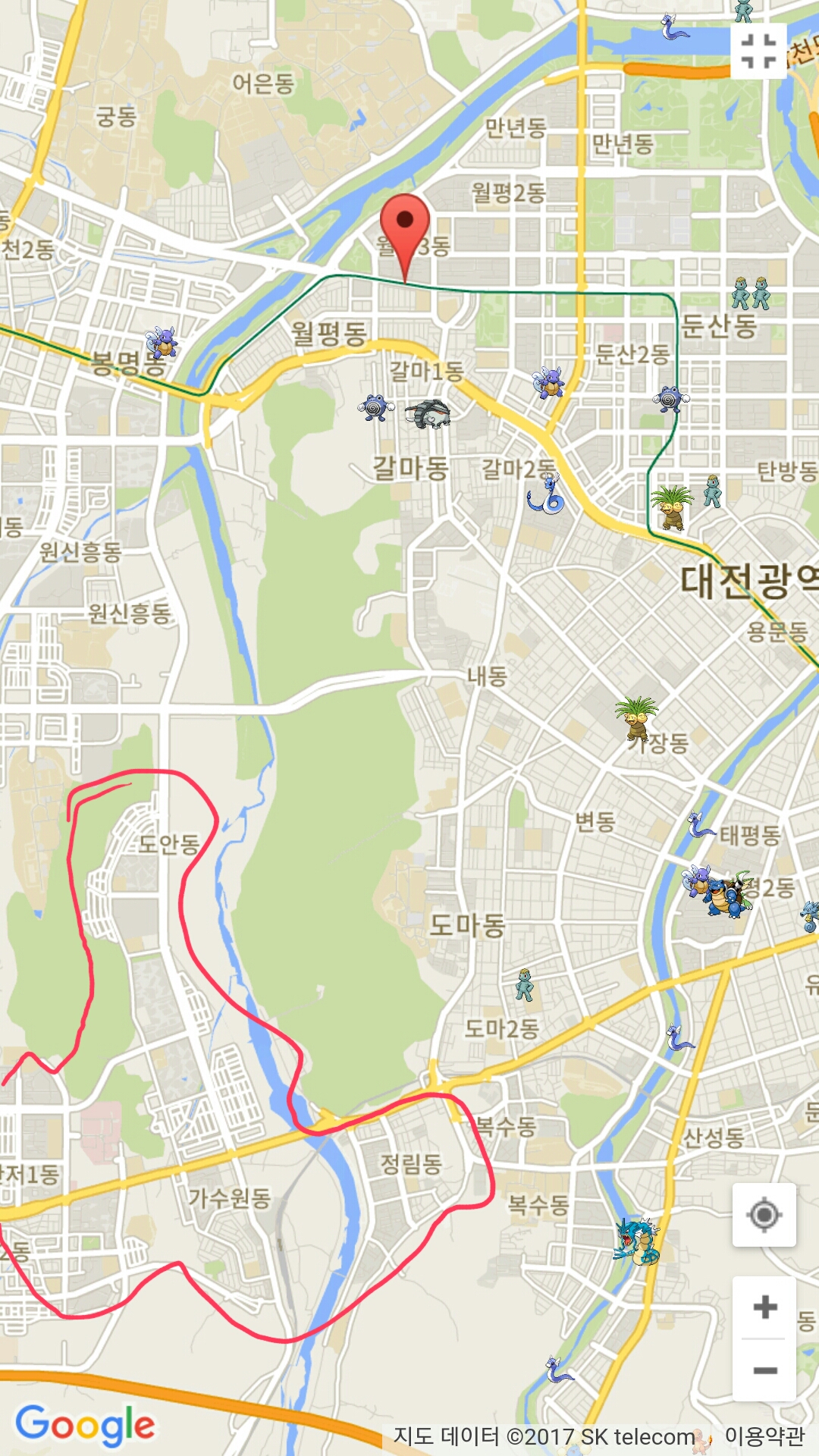Select the Poliwhirl marker beside Rhyhorn
The image size is (819, 1456).
click(x=375, y=407)
